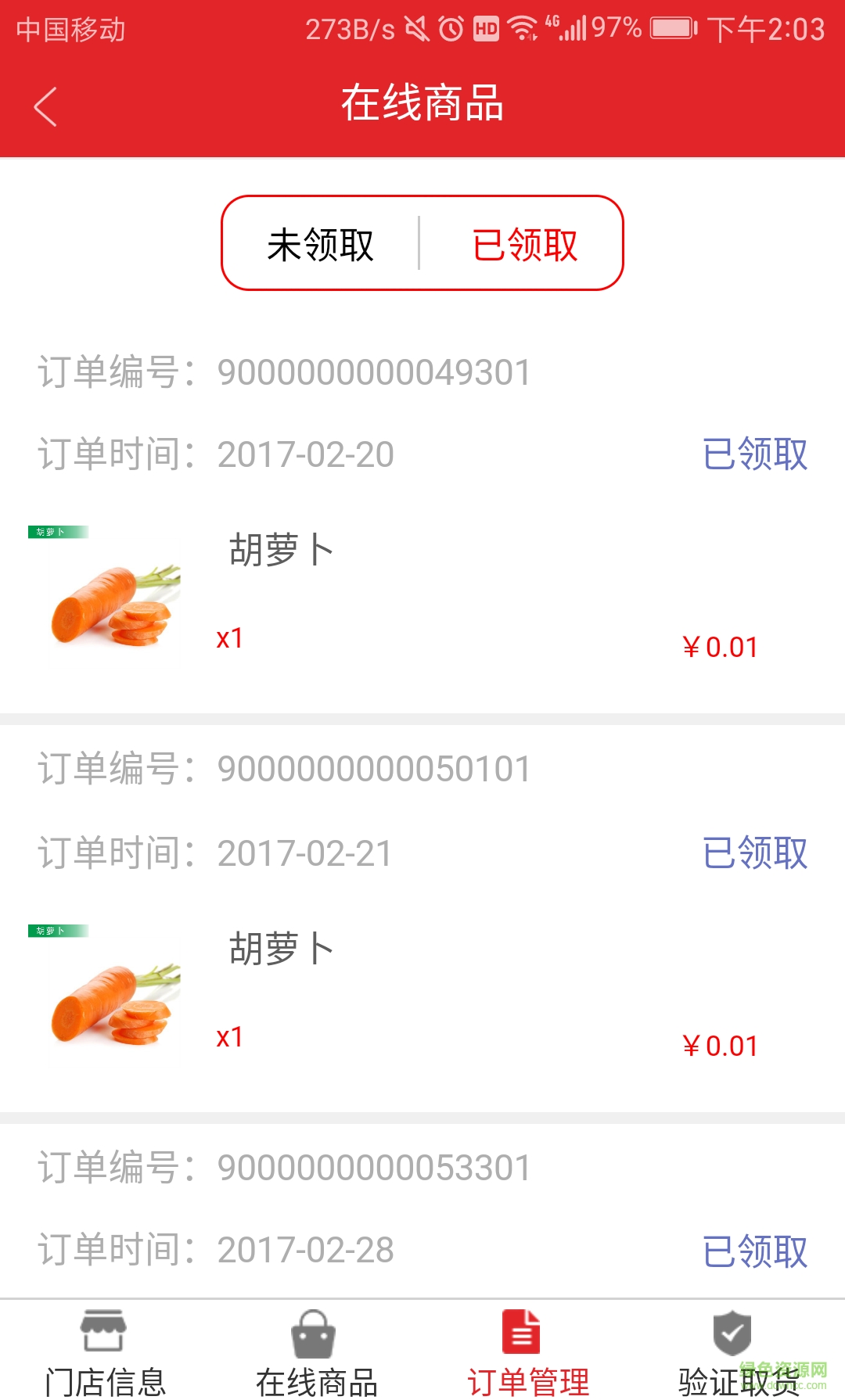This screenshot has height=1400, width=845.
Task: Go to the 订单管理 tab
Action: 527,1352
